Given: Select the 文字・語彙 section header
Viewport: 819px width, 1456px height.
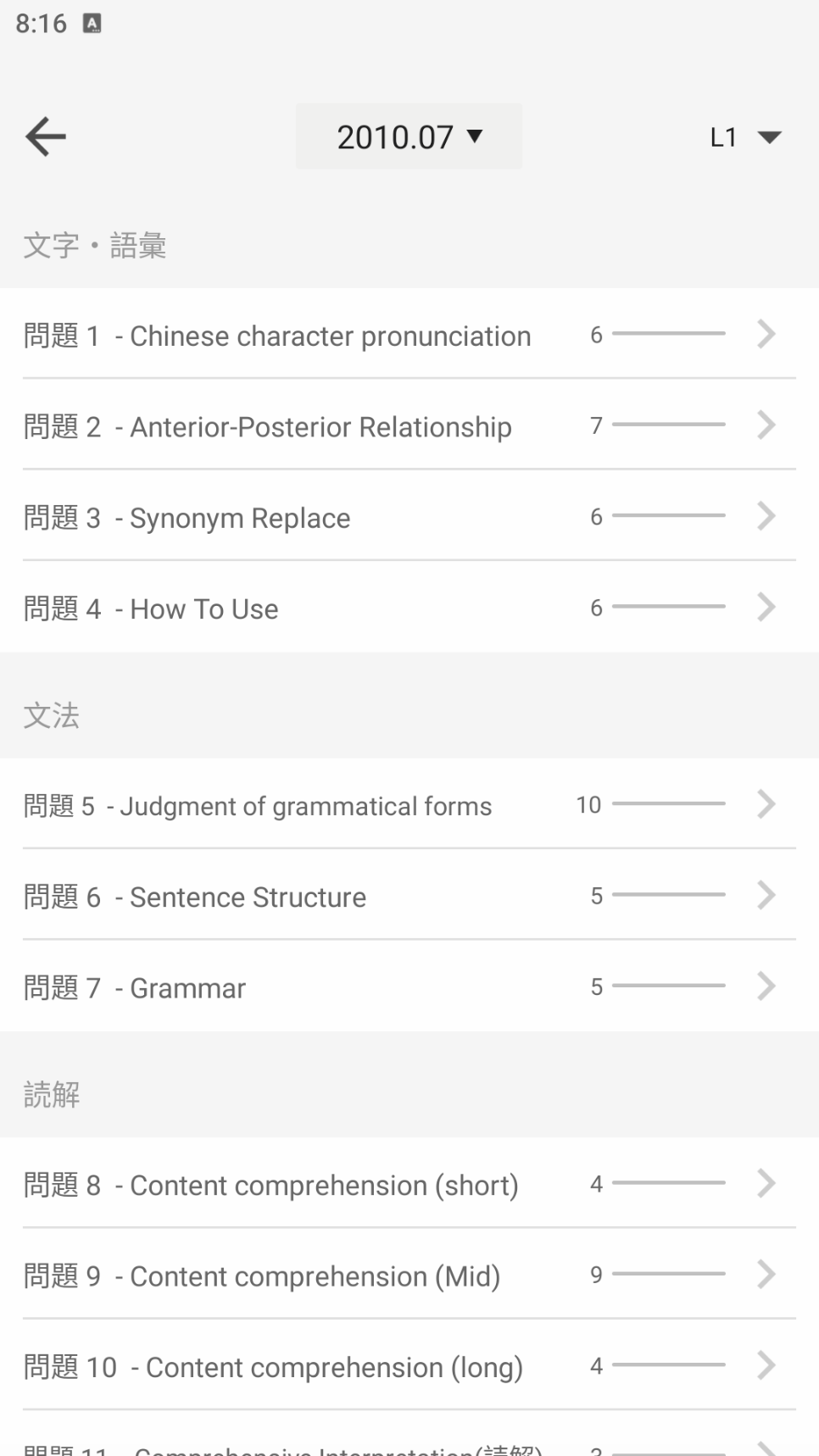Looking at the screenshot, I should (95, 244).
